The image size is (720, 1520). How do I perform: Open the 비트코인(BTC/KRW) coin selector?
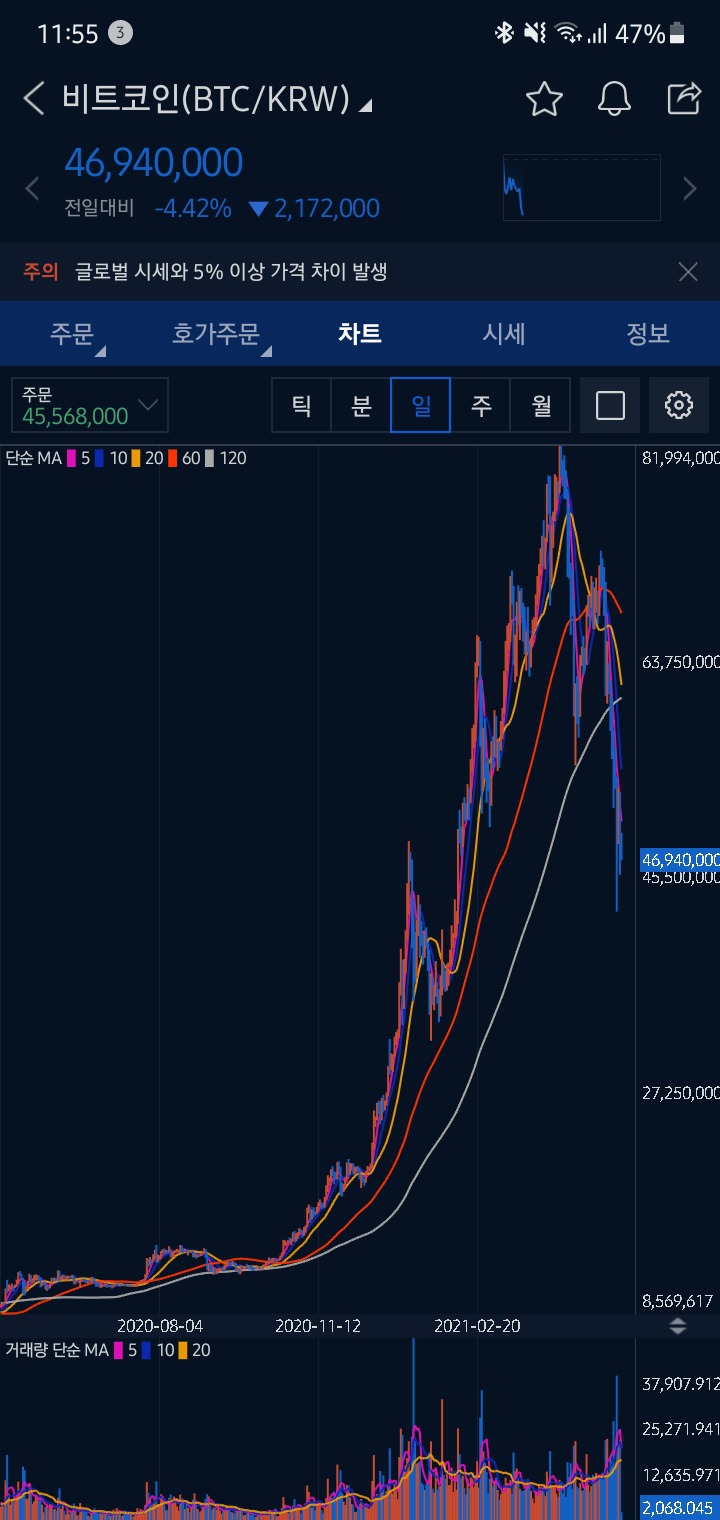[x=216, y=99]
